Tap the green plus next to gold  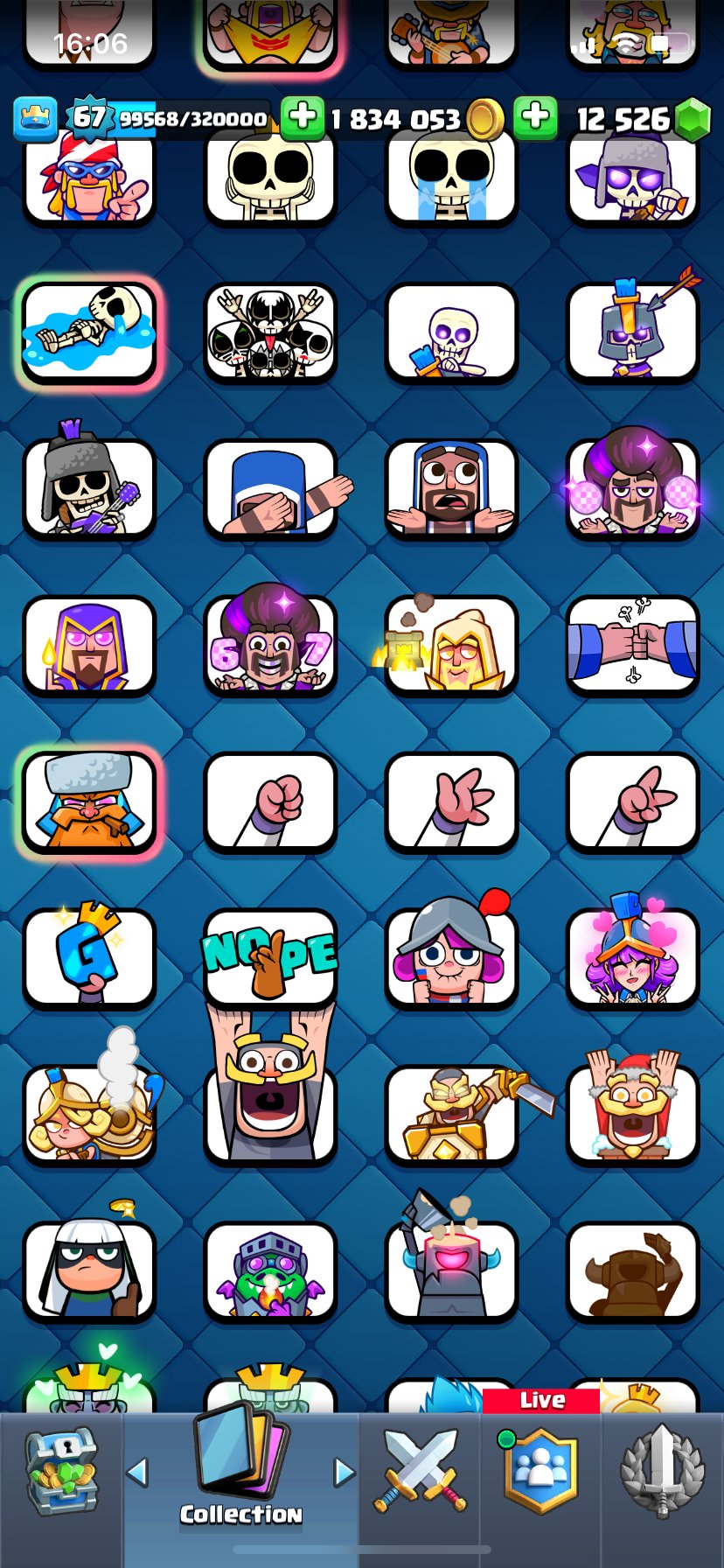pyautogui.click(x=303, y=117)
